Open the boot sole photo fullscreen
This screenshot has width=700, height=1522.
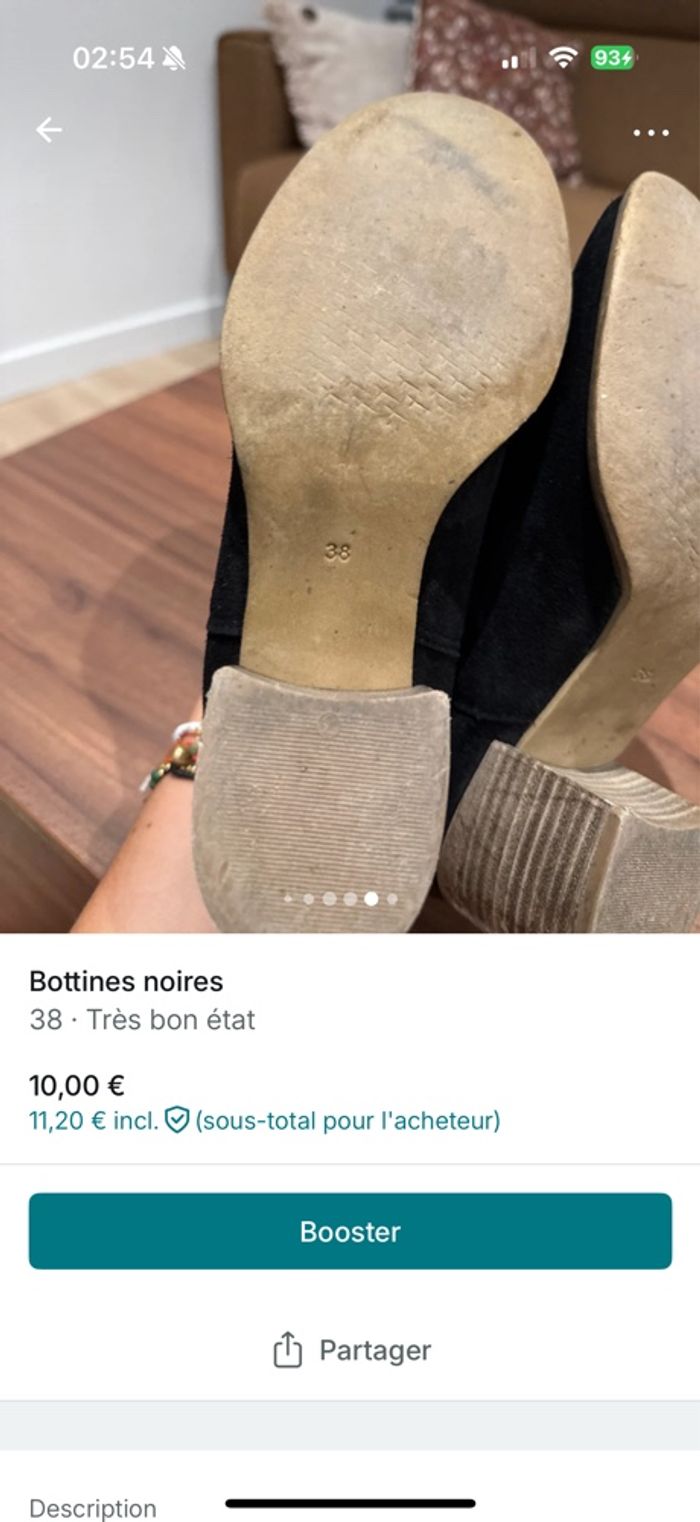point(350,500)
